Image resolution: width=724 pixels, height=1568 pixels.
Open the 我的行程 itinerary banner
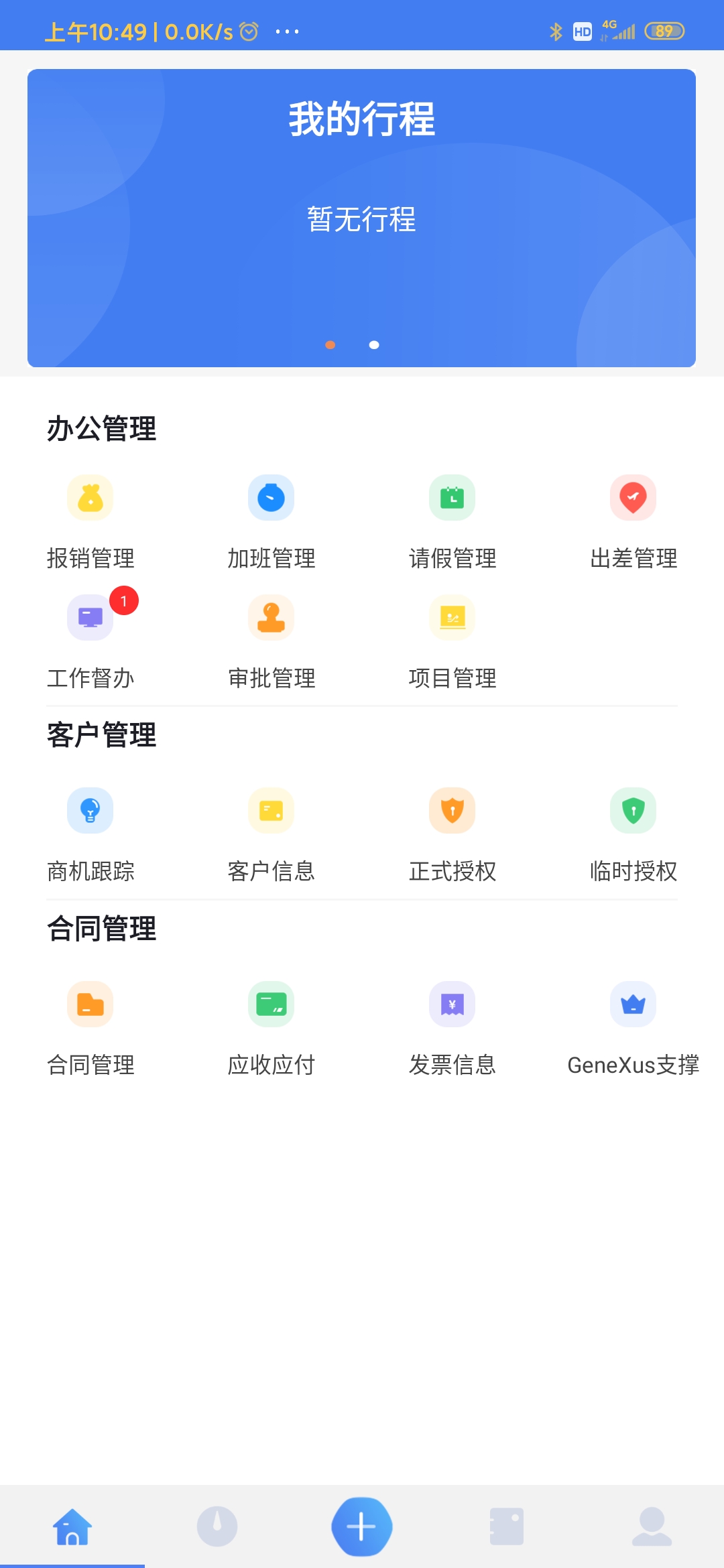[361, 218]
